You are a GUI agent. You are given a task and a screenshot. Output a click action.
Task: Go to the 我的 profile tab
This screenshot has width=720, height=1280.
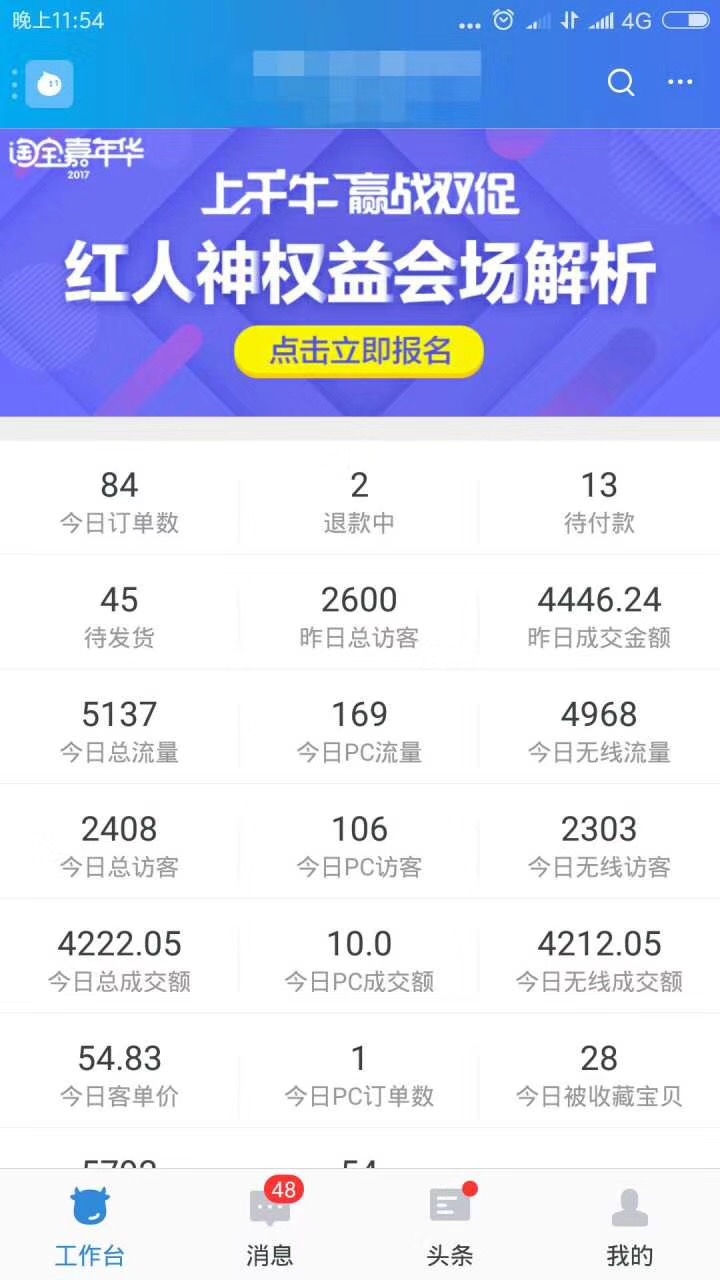pyautogui.click(x=630, y=1227)
